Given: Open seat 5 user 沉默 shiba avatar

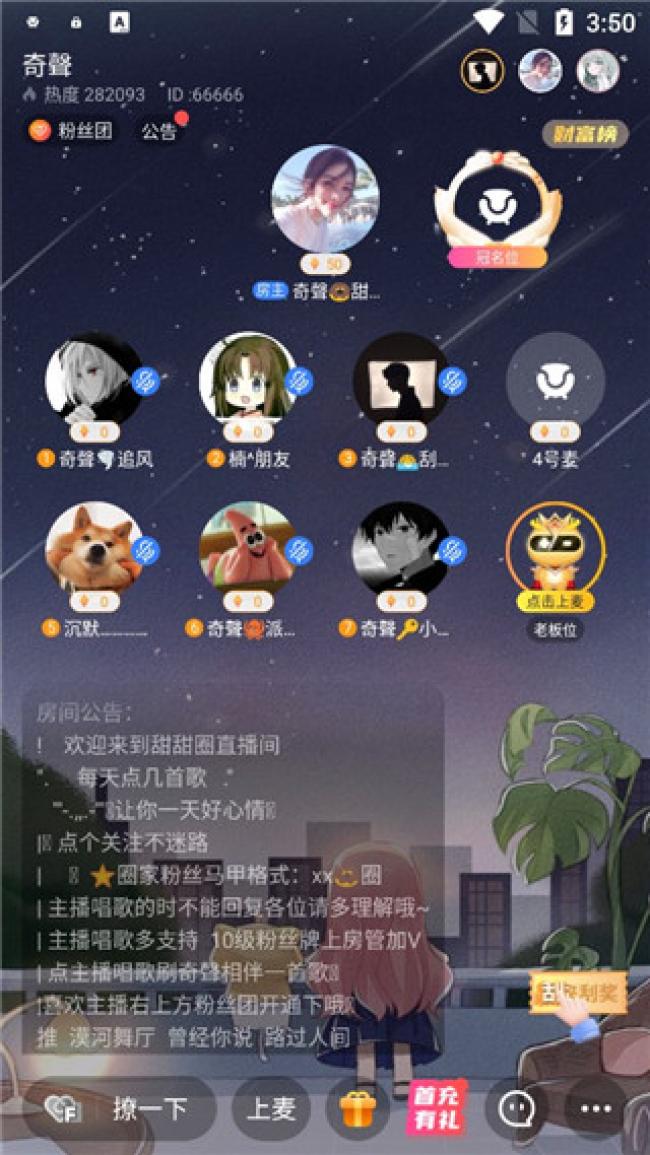Looking at the screenshot, I should [x=93, y=549].
